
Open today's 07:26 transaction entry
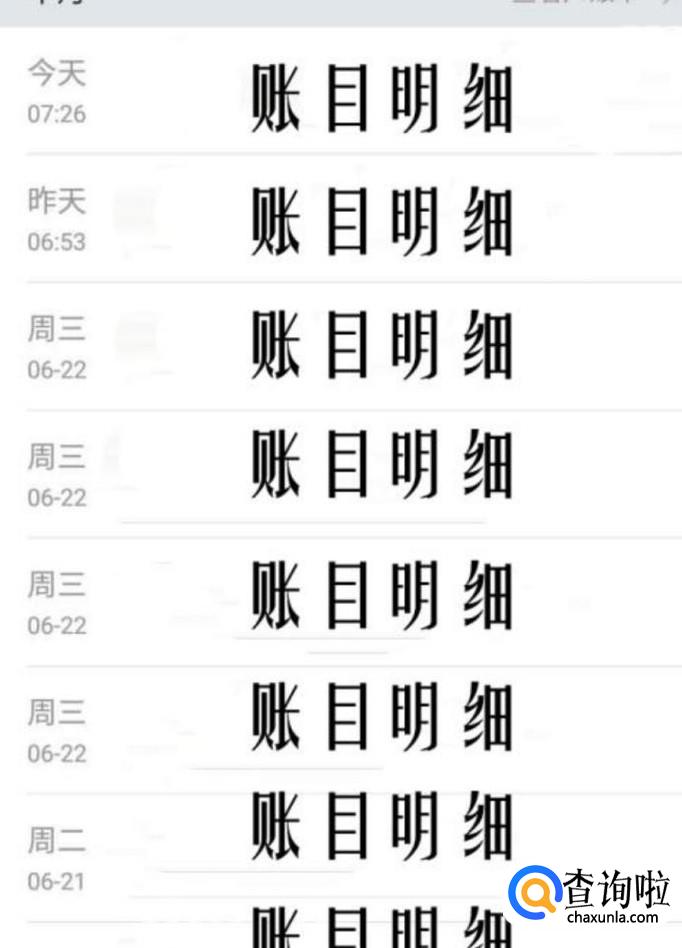pos(340,92)
